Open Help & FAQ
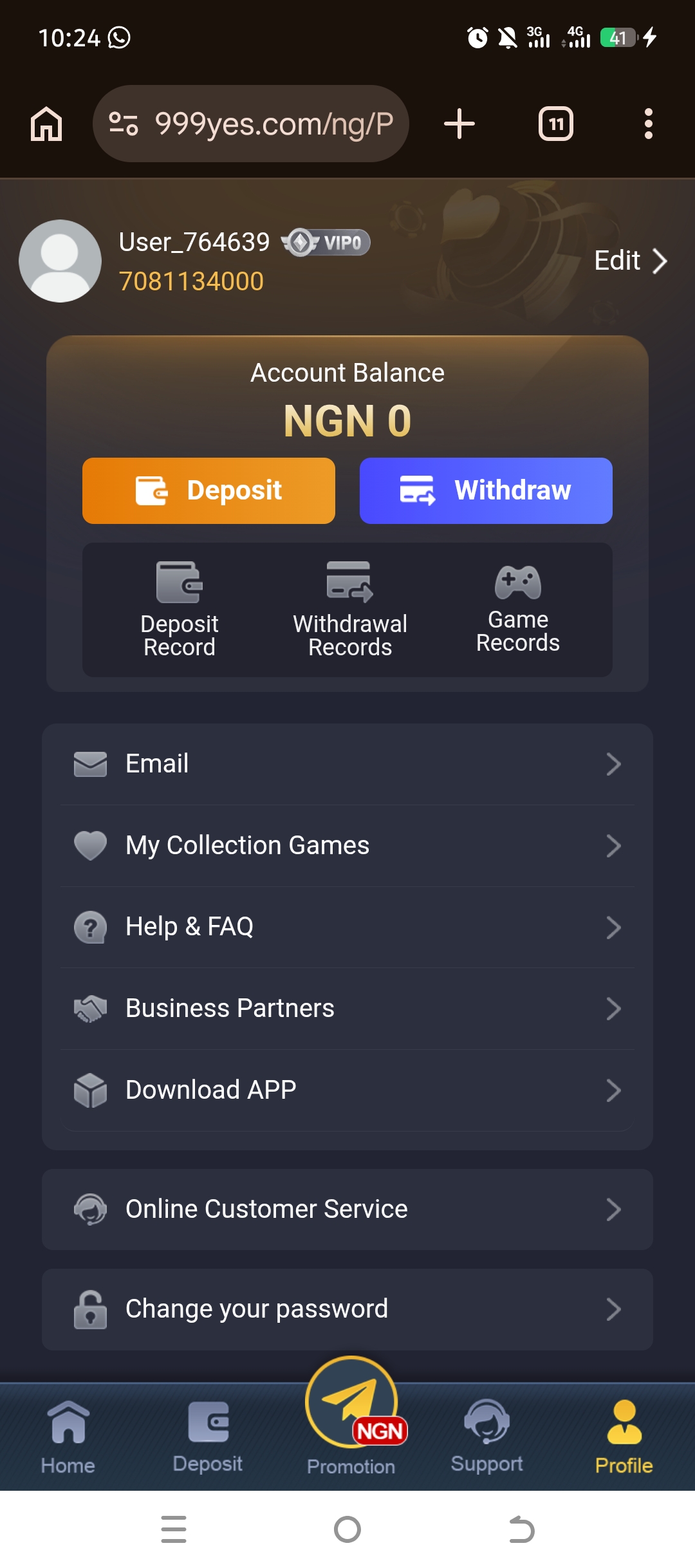 coord(347,927)
